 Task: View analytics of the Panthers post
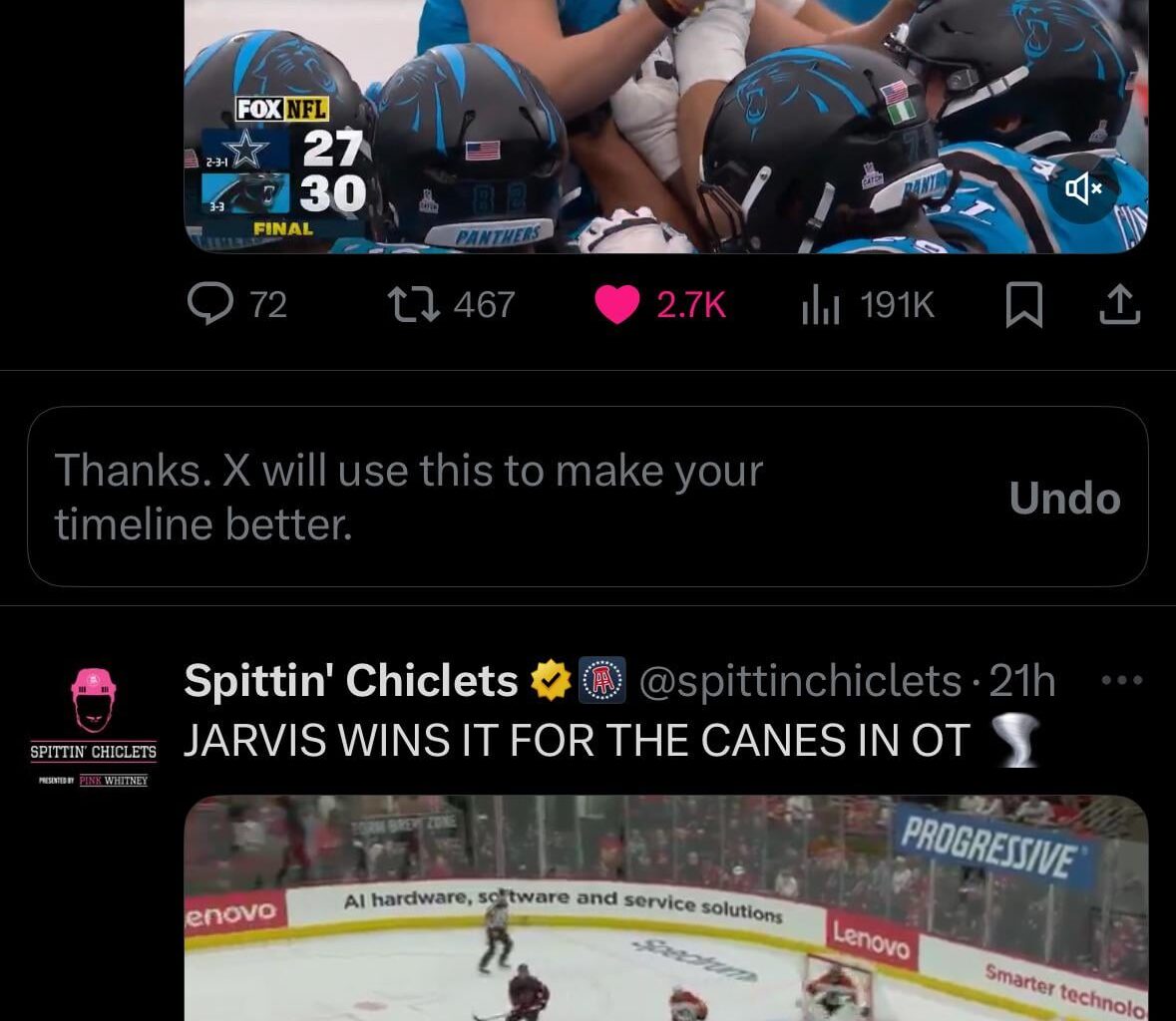point(821,305)
